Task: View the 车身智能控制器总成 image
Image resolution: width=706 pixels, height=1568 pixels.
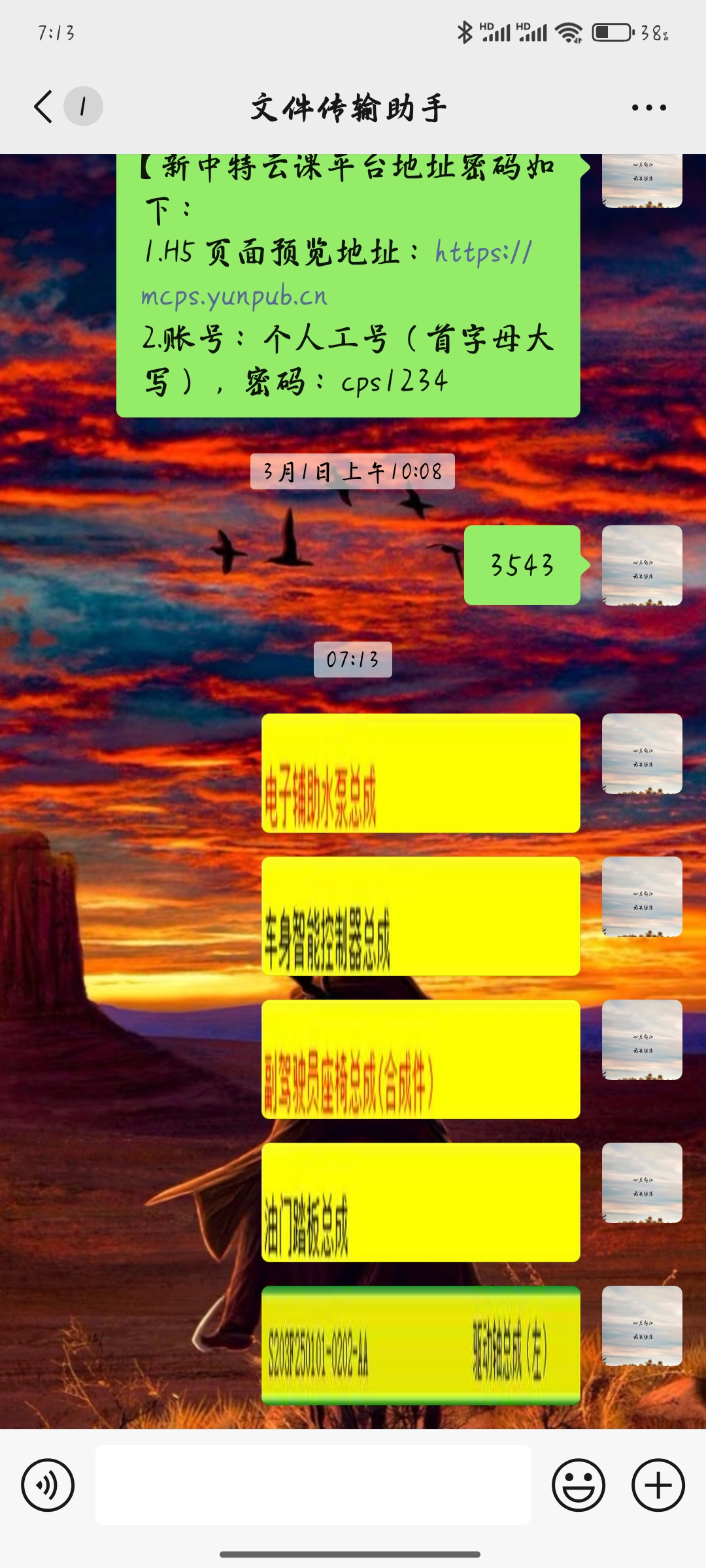Action: point(420,916)
